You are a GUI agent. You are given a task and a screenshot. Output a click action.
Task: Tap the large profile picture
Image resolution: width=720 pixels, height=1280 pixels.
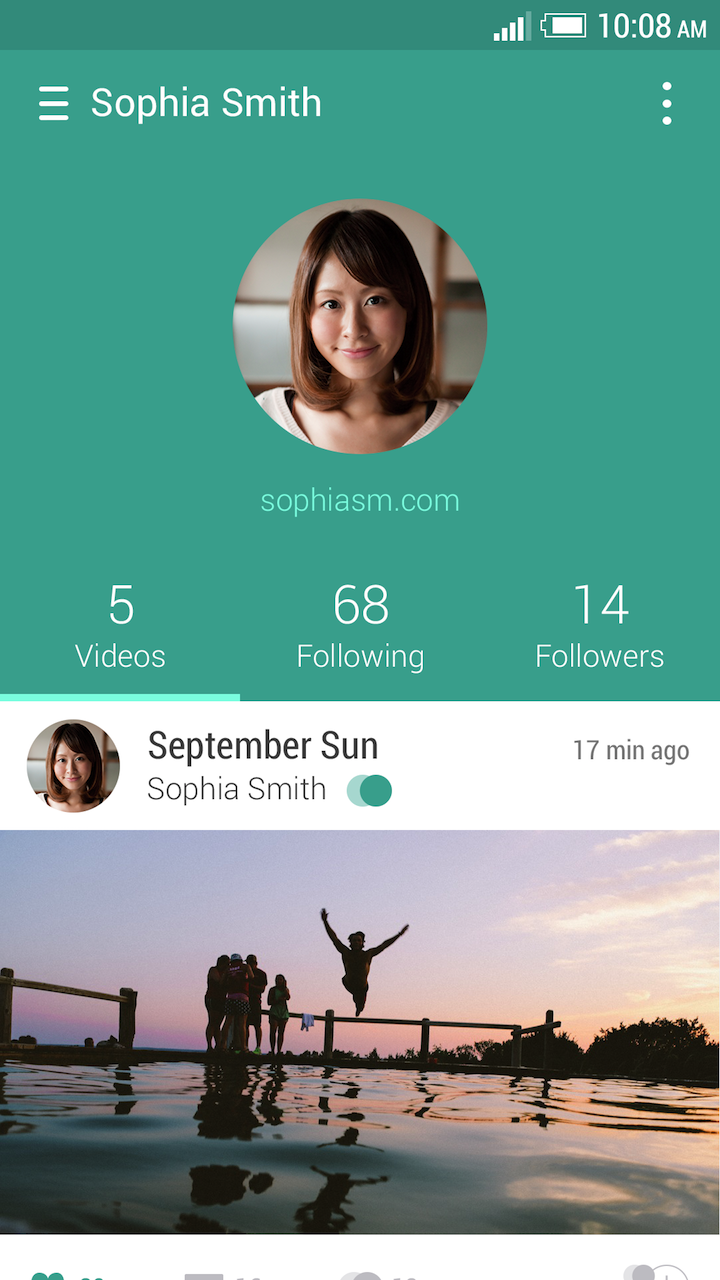click(x=360, y=326)
